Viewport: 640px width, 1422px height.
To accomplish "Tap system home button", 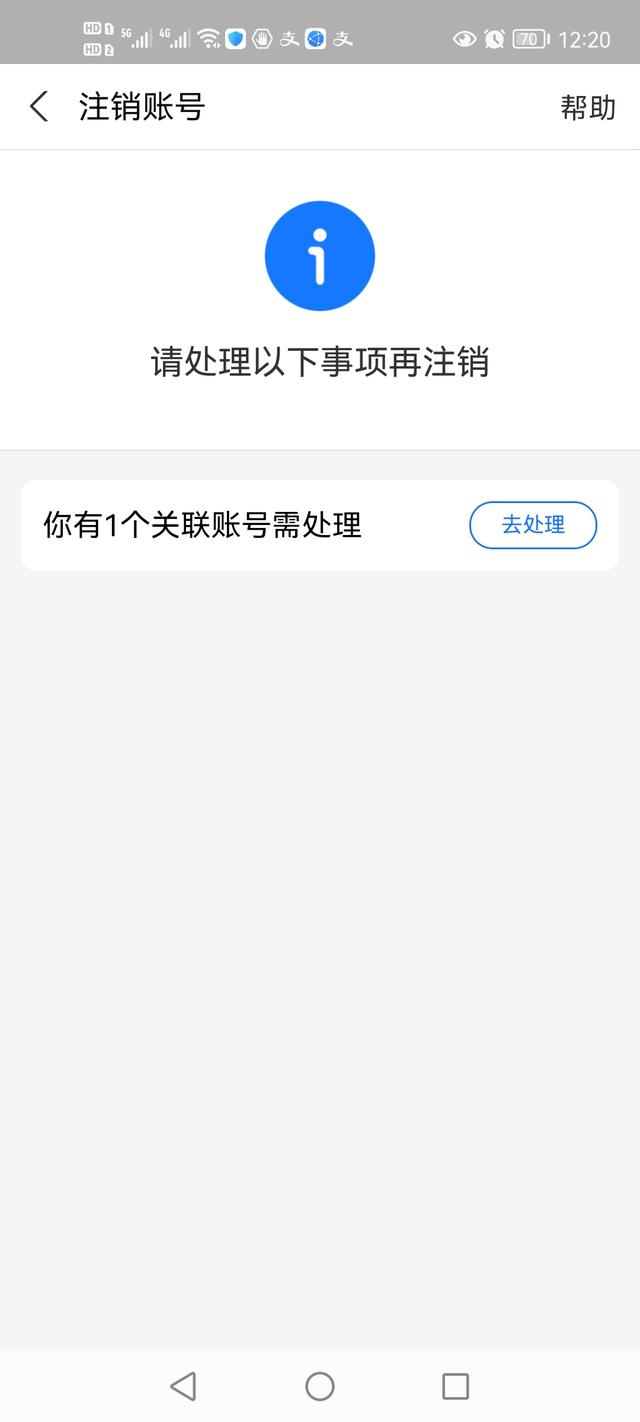I will (x=320, y=1386).
